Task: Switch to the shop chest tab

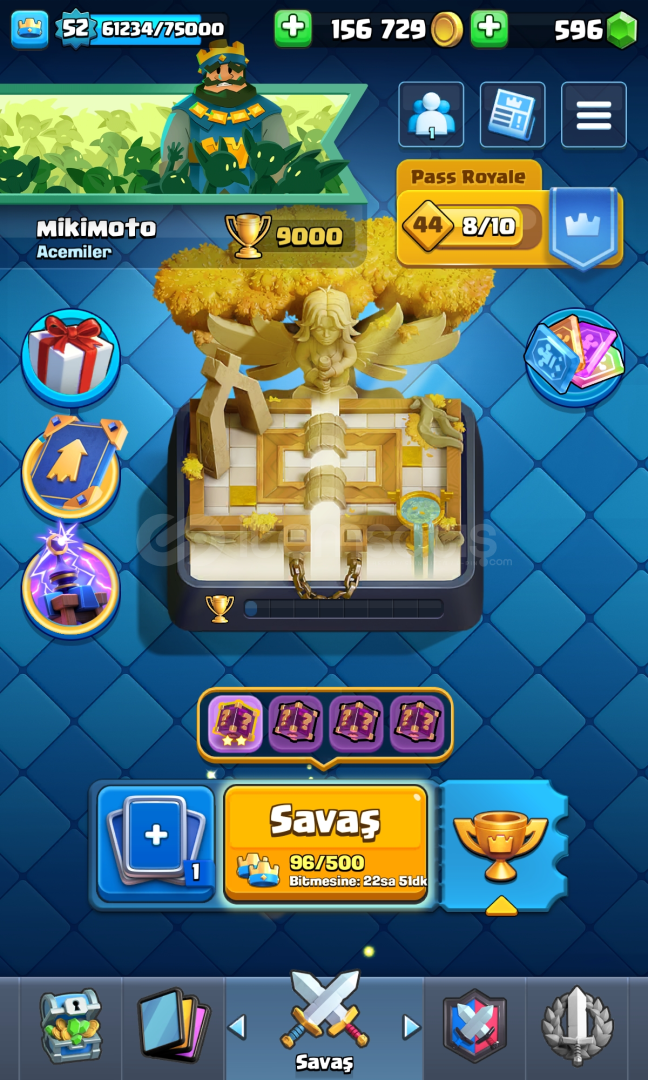Action: [70, 1026]
